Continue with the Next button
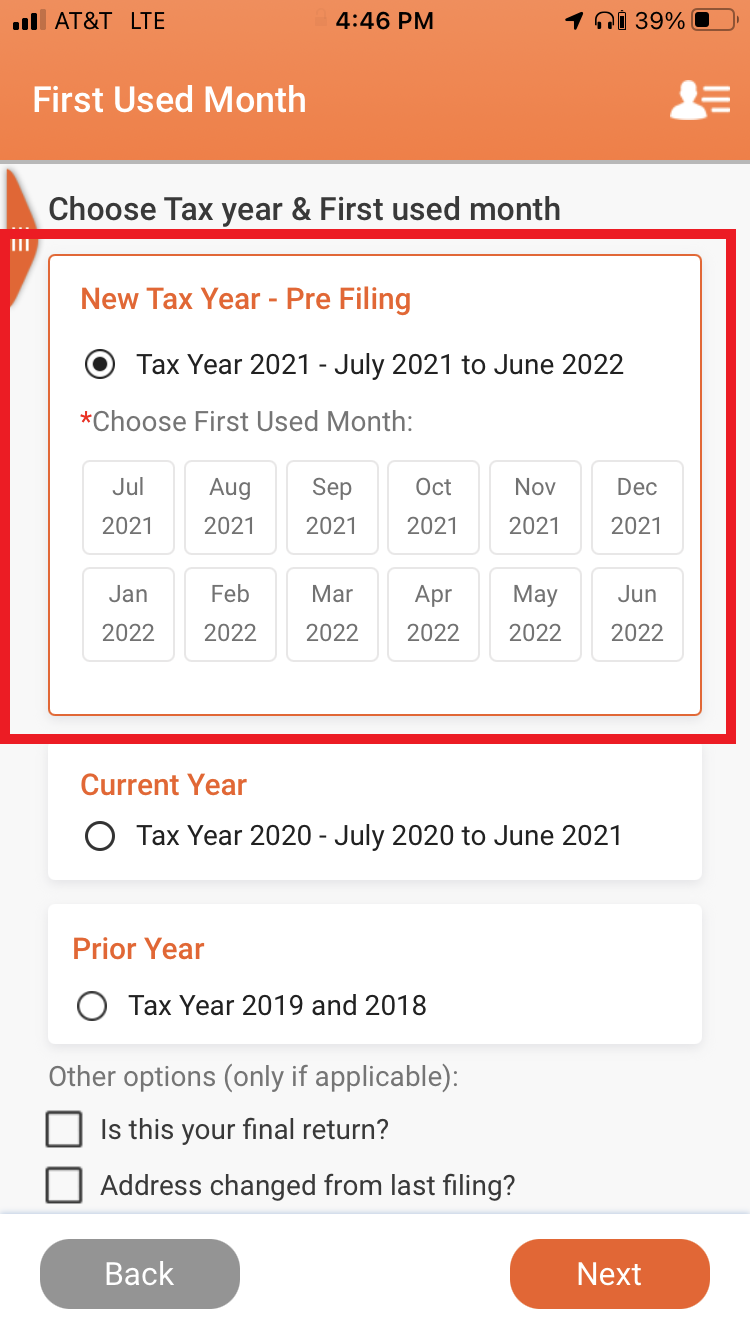 [609, 1274]
